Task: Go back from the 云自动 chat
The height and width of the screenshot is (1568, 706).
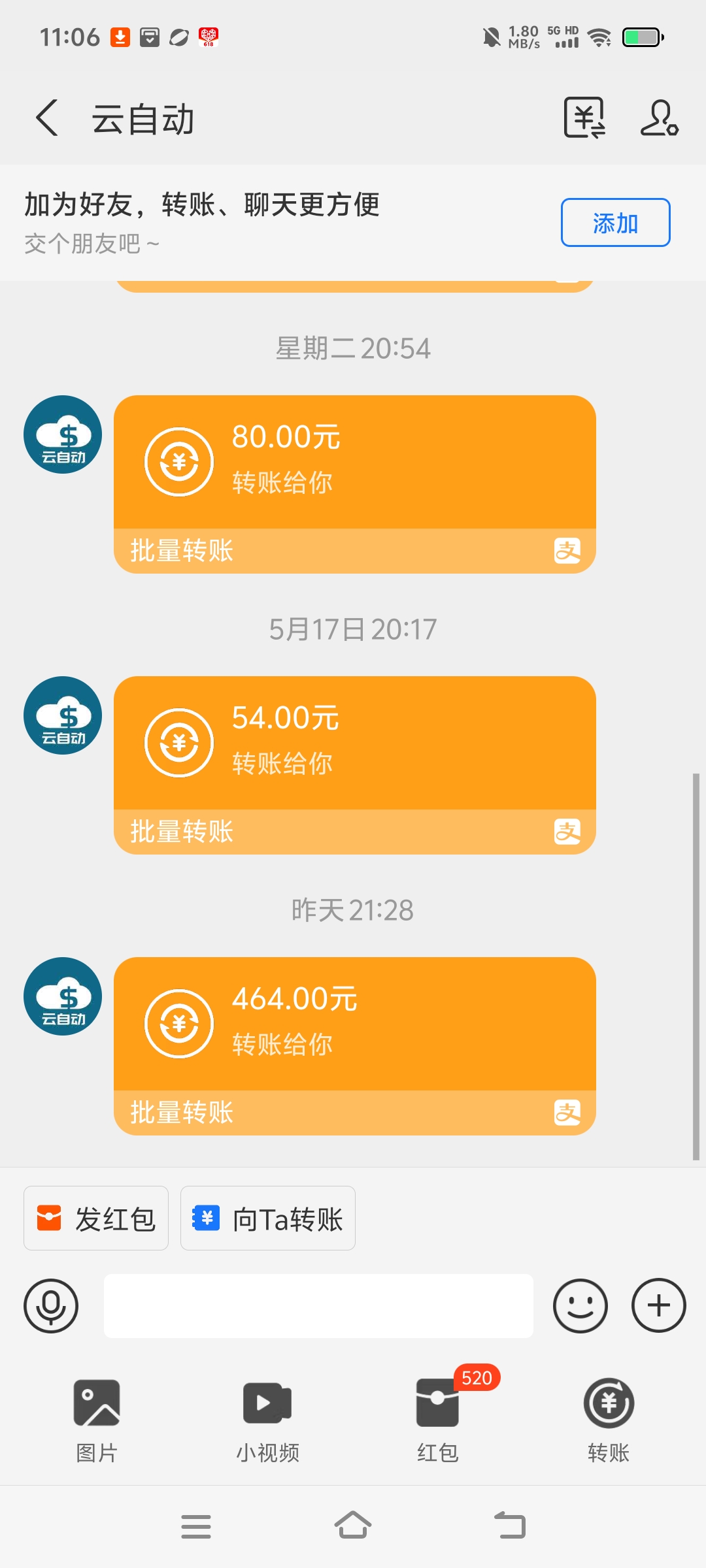Action: click(x=47, y=118)
